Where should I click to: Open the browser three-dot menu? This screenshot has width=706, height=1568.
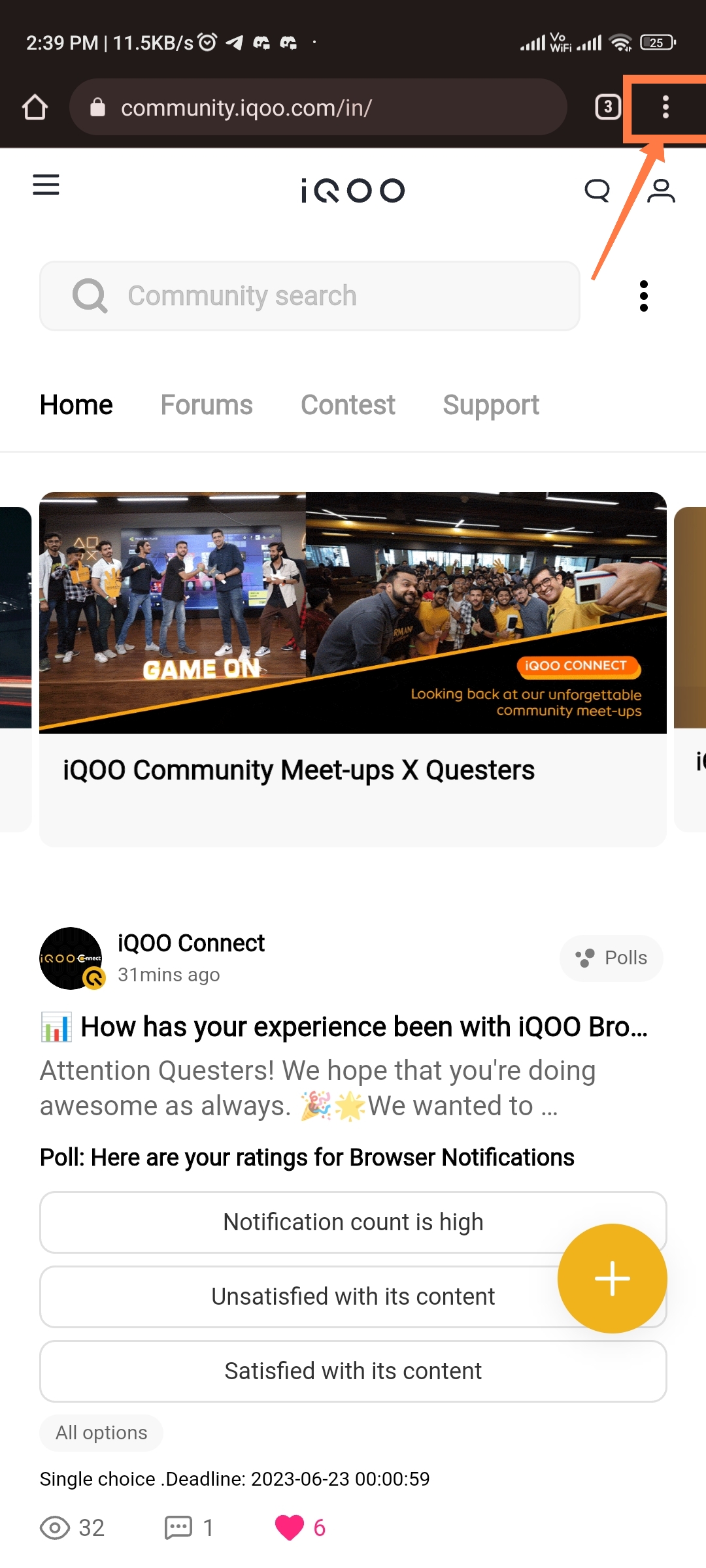click(665, 107)
